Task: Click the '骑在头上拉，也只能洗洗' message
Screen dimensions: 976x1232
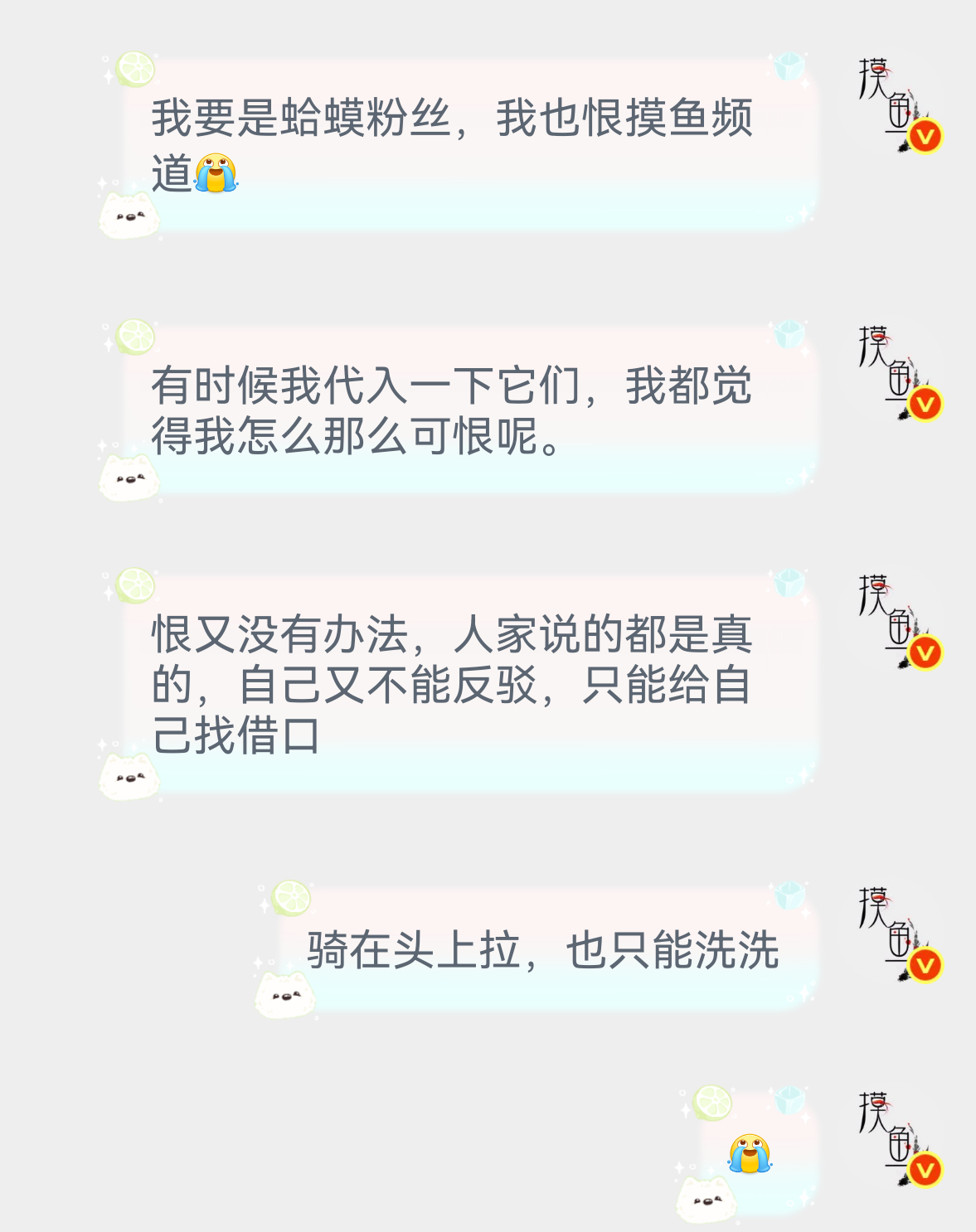Action: [547, 953]
